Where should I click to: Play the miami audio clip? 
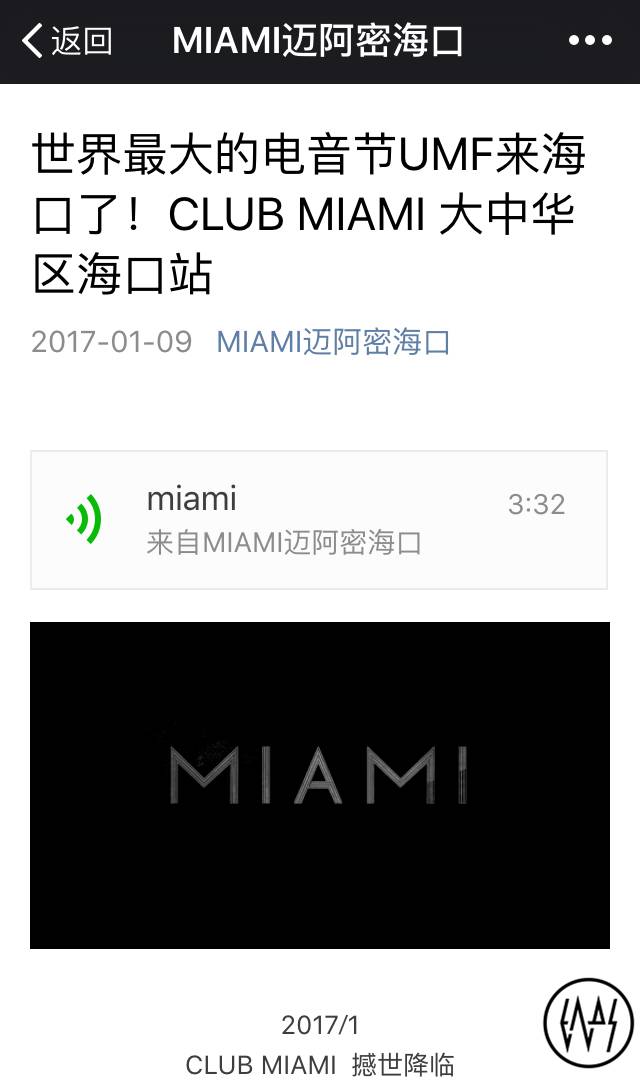tap(85, 519)
